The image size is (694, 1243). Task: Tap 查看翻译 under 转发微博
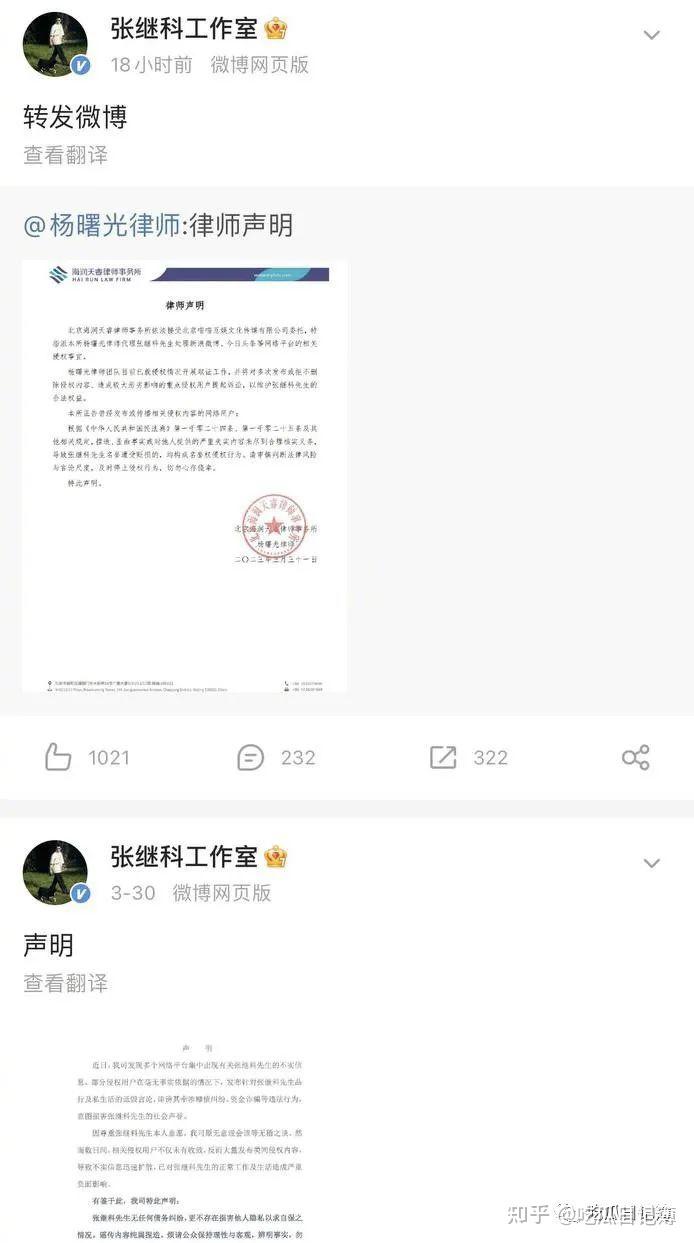(65, 155)
